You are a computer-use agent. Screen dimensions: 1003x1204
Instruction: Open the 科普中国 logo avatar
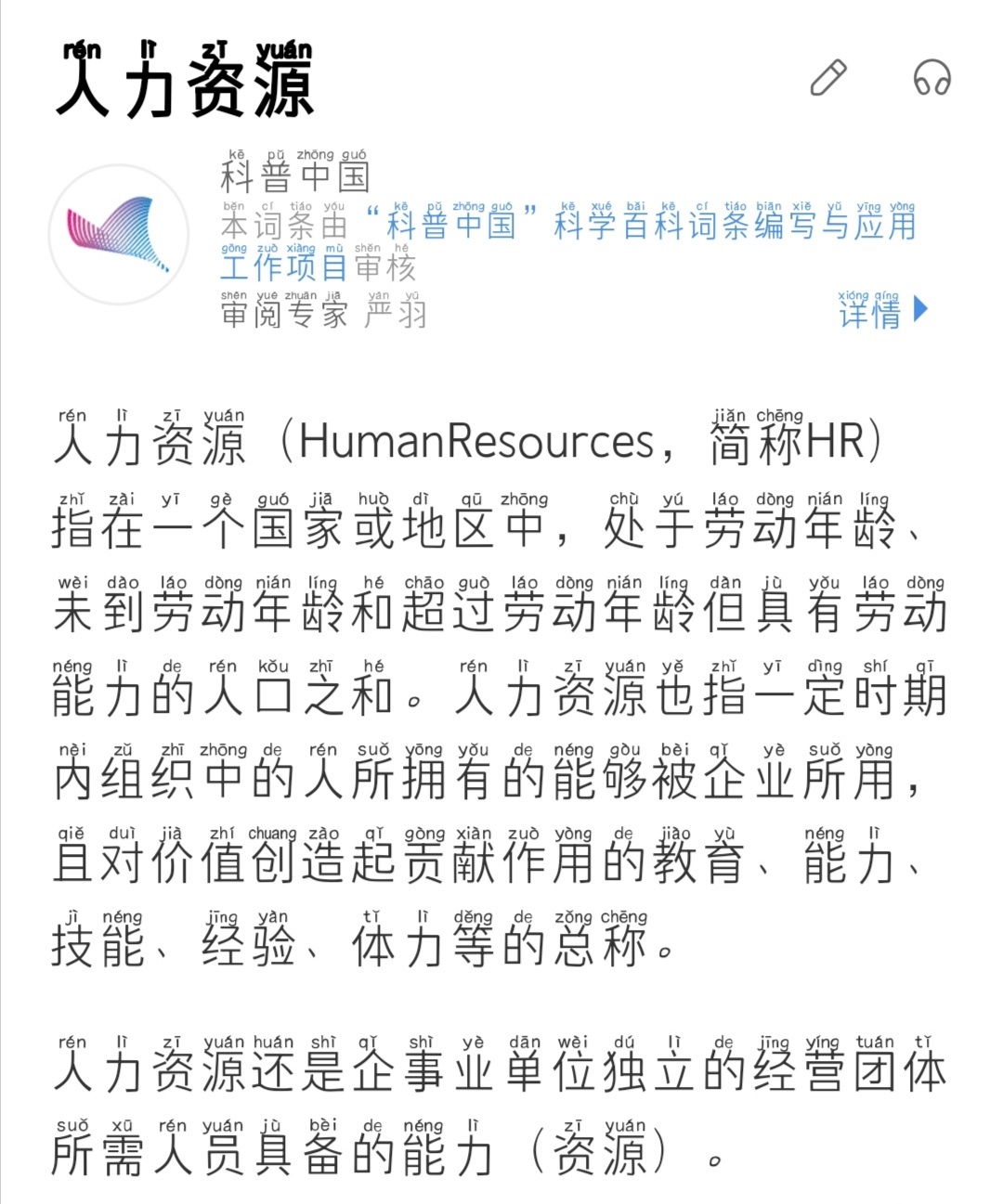click(118, 235)
